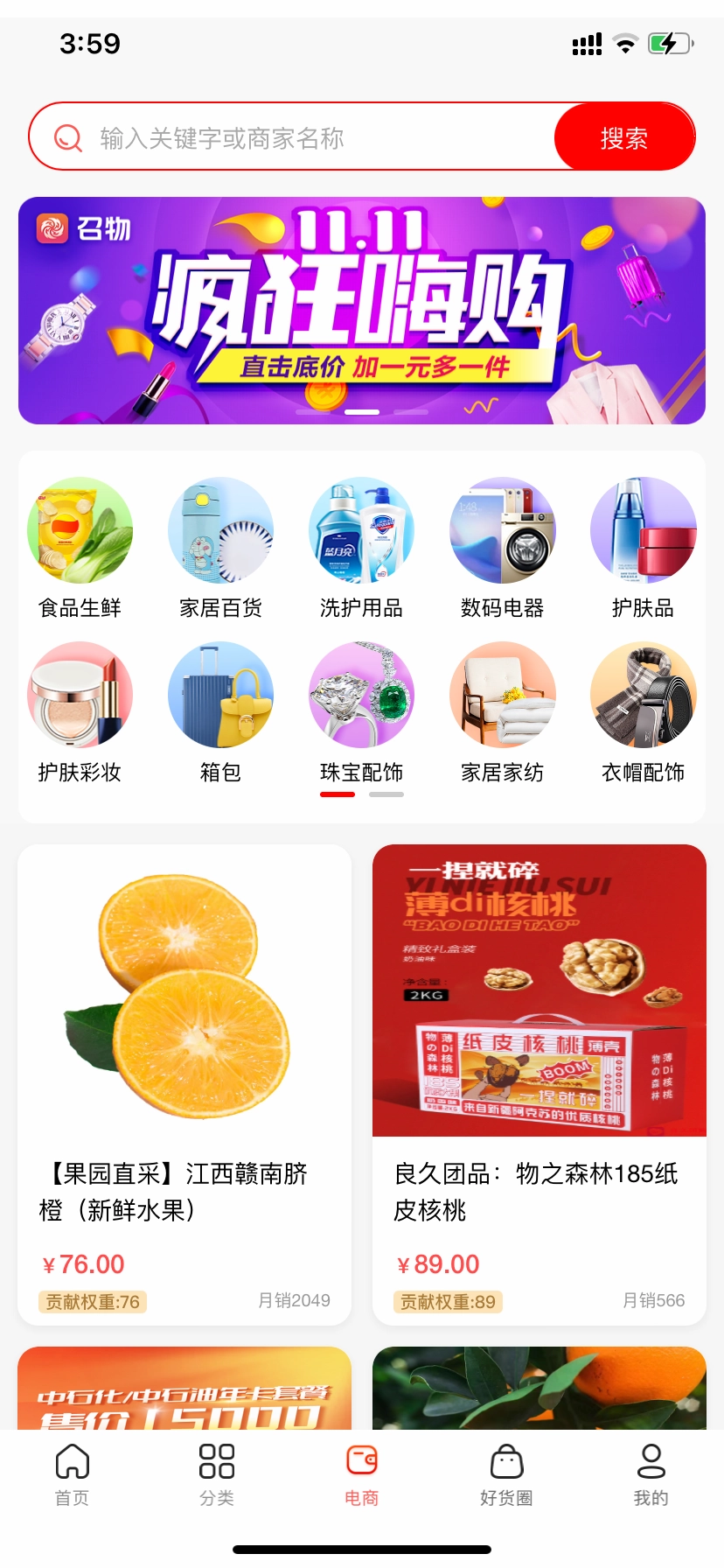
Task: Switch to the second category page dot
Action: [385, 794]
